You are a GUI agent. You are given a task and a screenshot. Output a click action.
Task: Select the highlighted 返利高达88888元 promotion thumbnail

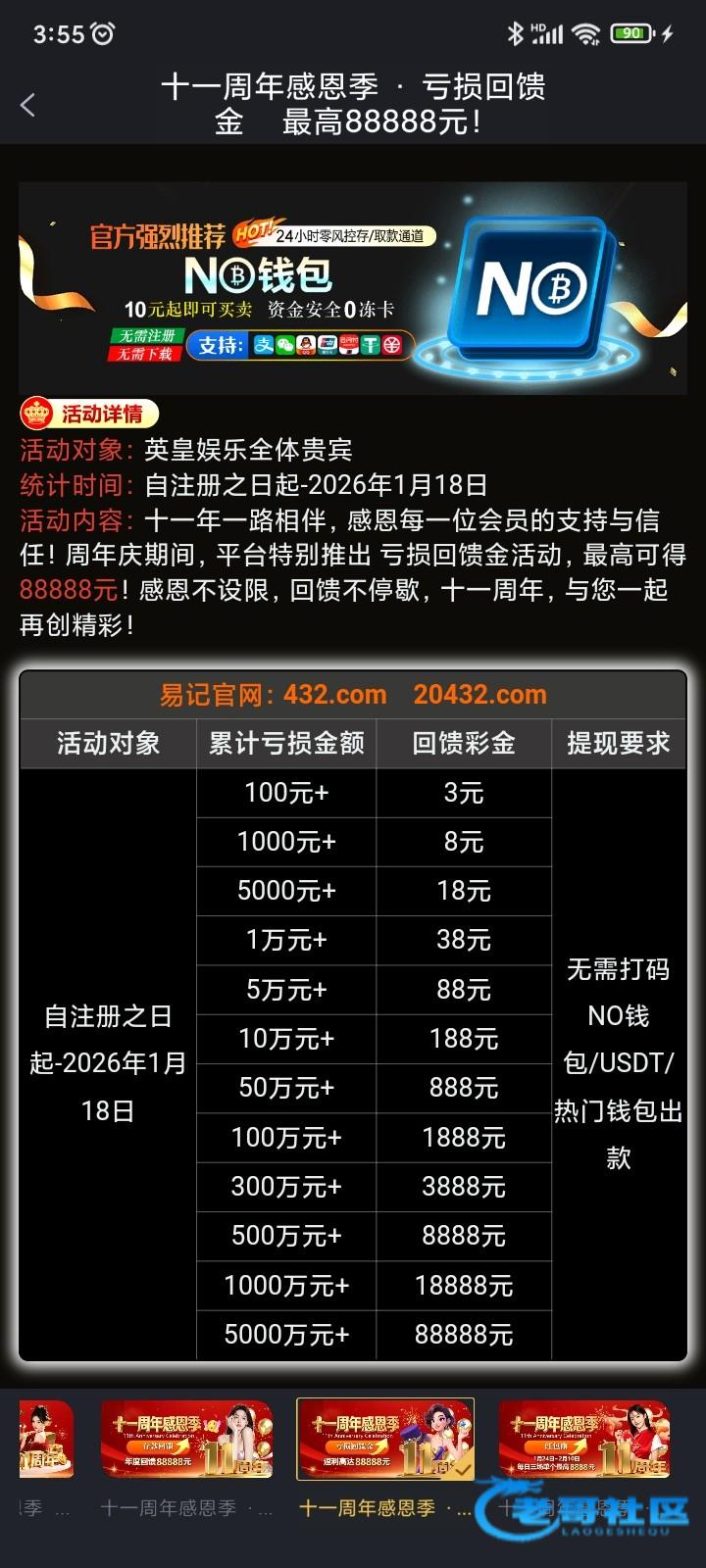(x=384, y=1439)
